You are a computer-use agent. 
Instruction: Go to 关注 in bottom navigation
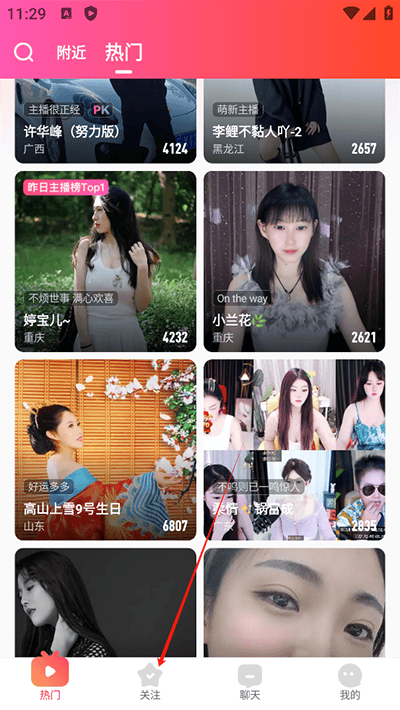coord(150,682)
